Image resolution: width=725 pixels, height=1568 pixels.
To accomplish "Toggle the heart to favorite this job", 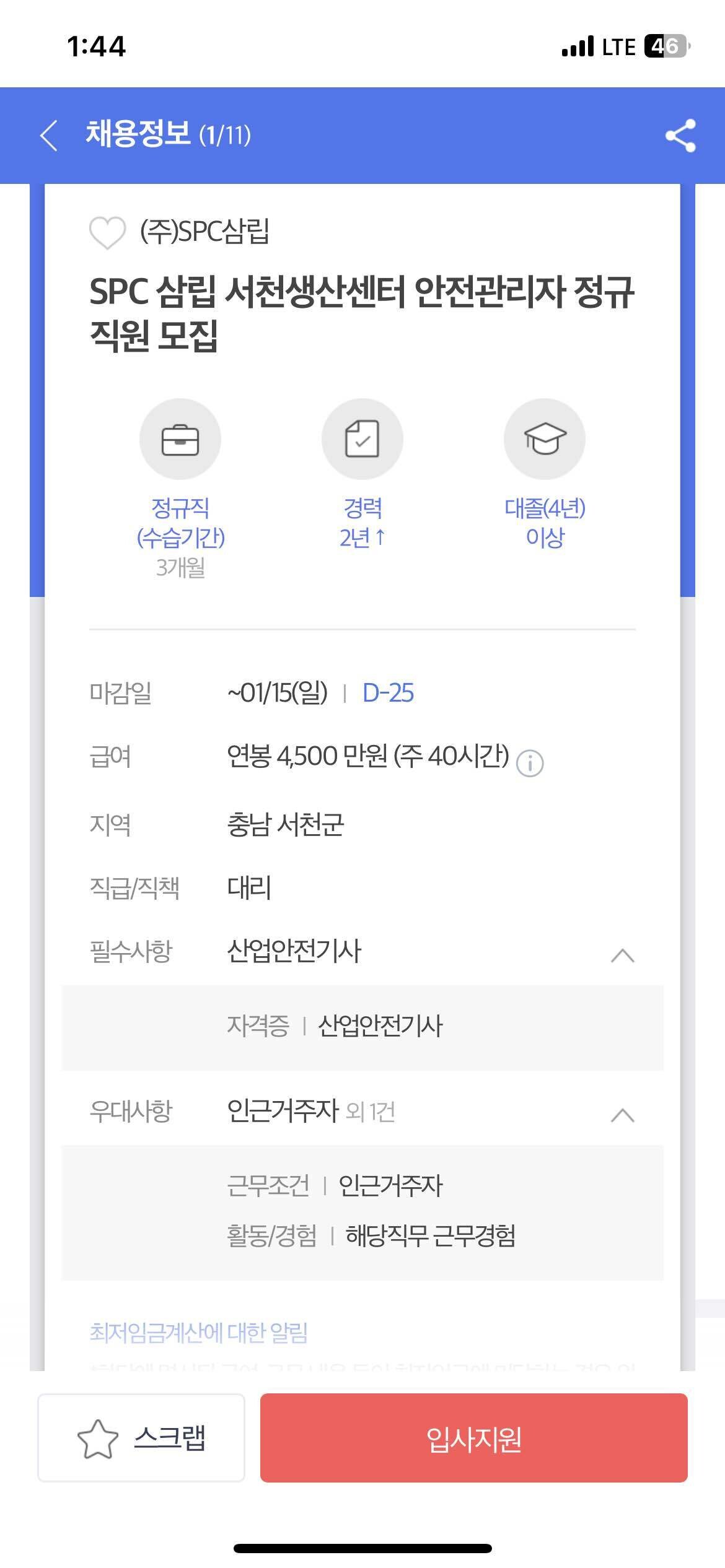I will pos(107,232).
